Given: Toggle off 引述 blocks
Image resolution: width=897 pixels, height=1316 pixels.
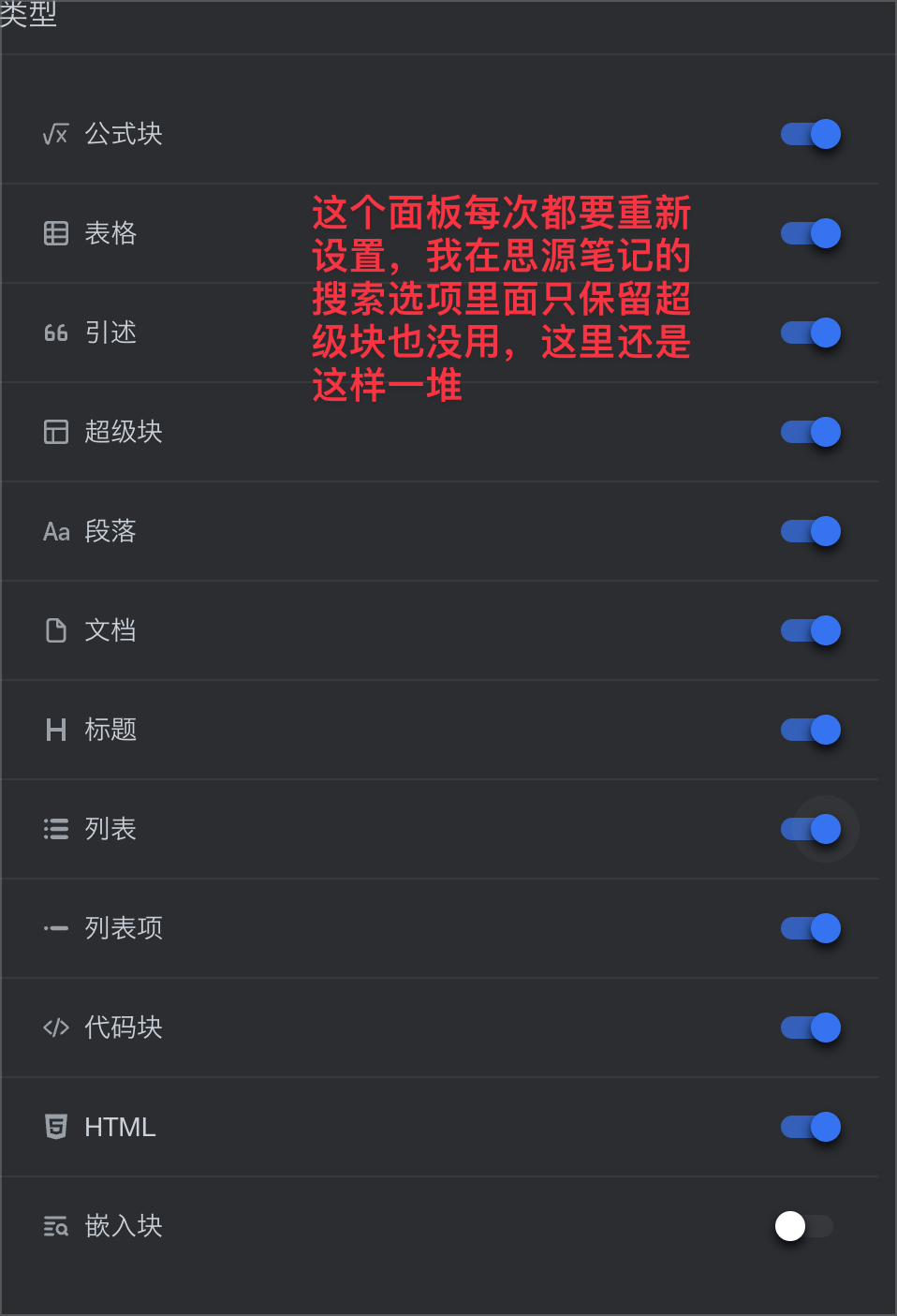Looking at the screenshot, I should (810, 333).
